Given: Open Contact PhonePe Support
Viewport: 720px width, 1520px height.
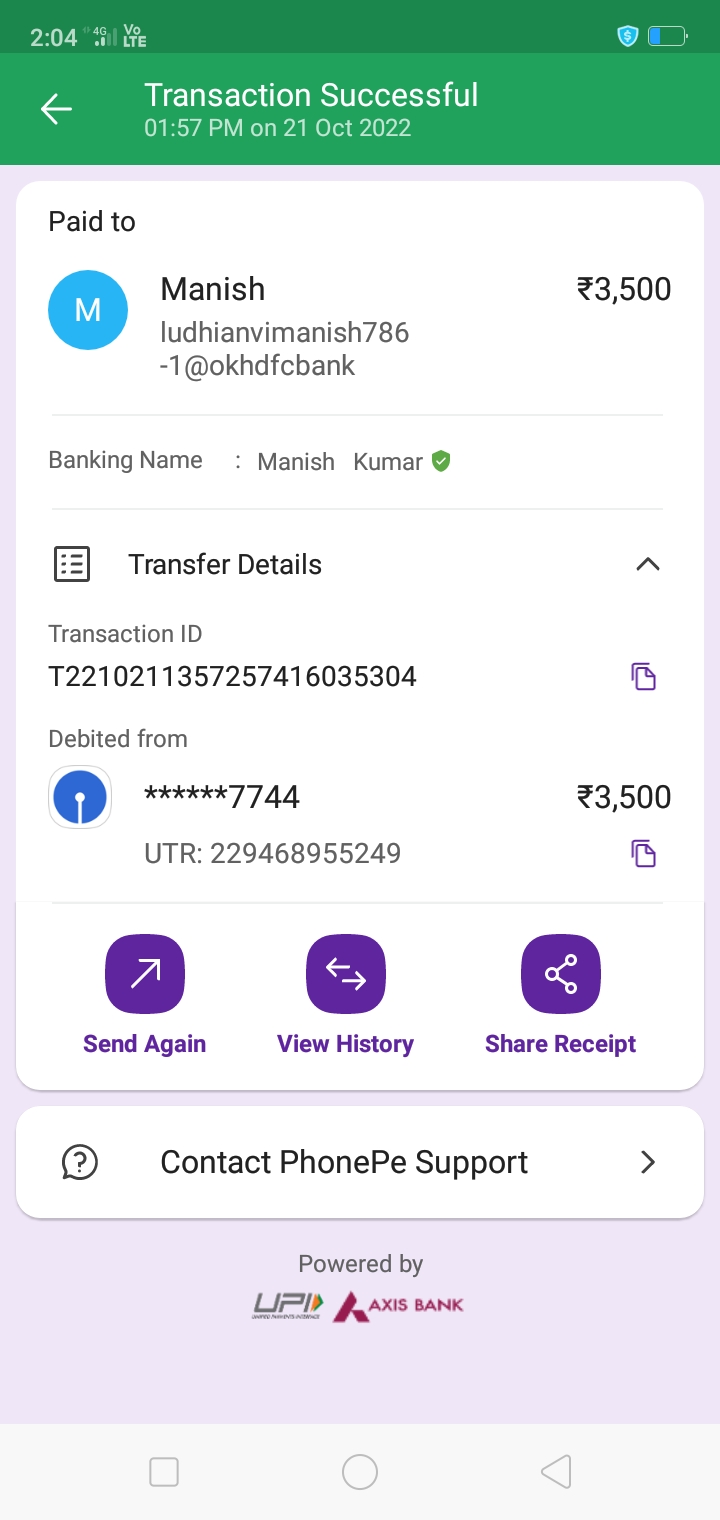Looking at the screenshot, I should pyautogui.click(x=360, y=1162).
